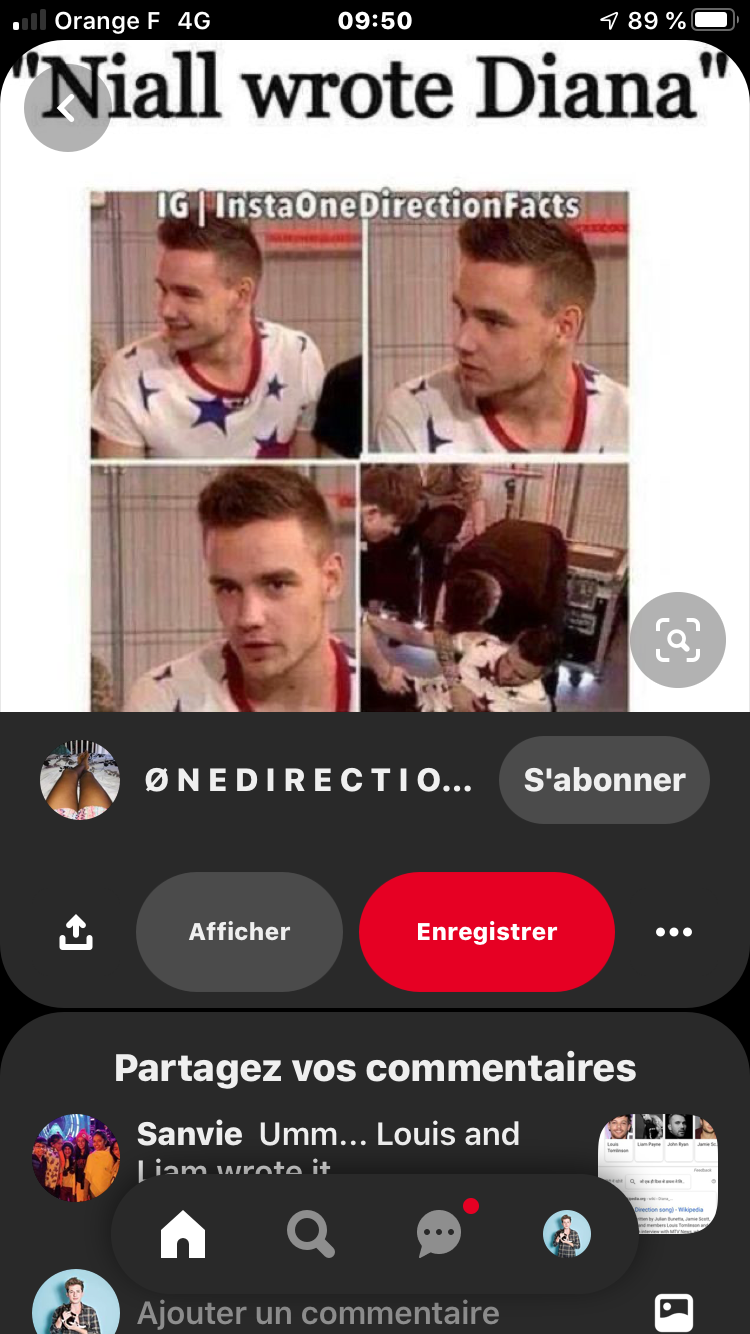
Task: Focus the Ajouter un commentaire field
Action: click(318, 1312)
